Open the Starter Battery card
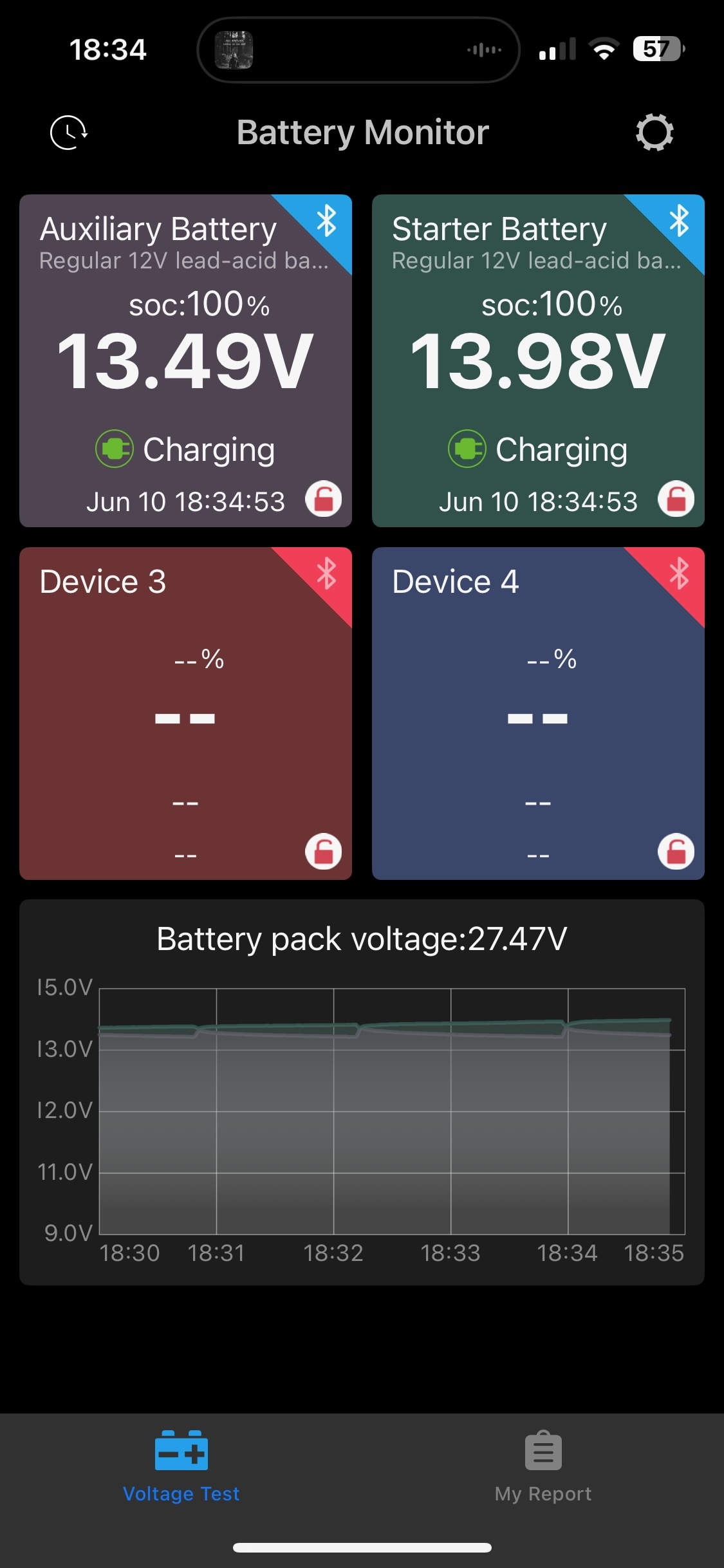The width and height of the screenshot is (724, 1568). (538, 360)
